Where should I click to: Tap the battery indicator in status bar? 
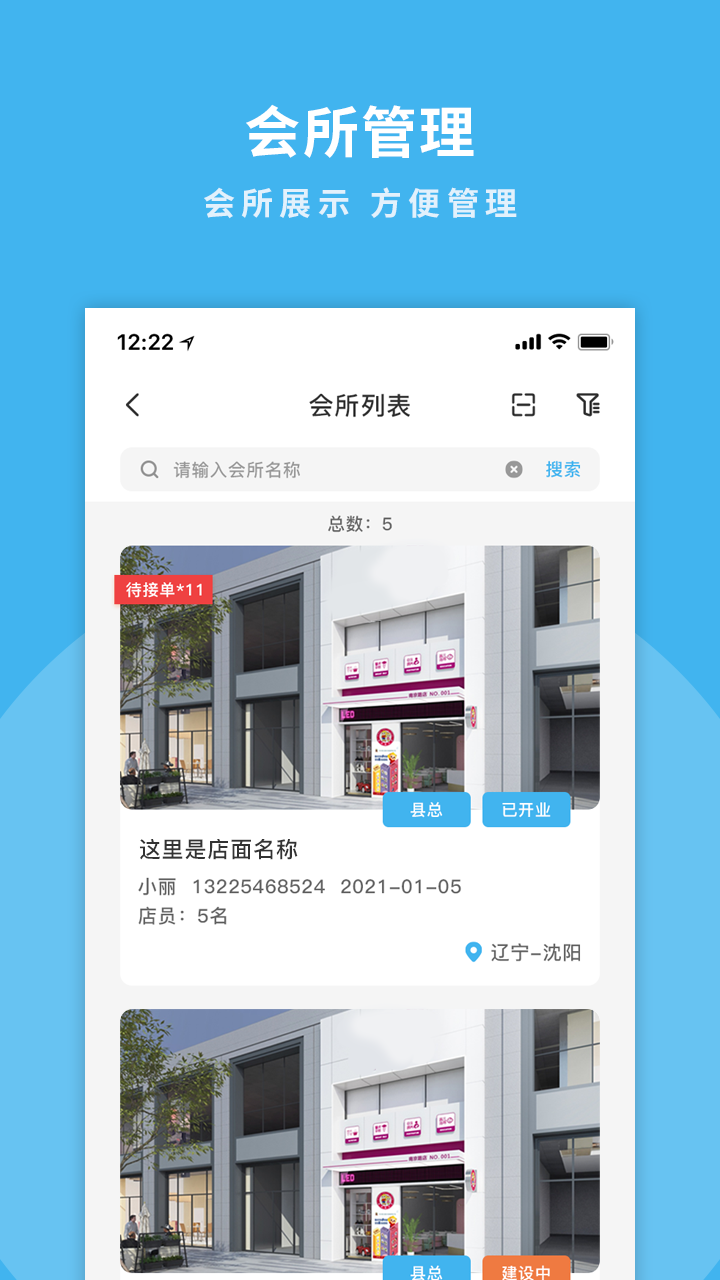(597, 341)
